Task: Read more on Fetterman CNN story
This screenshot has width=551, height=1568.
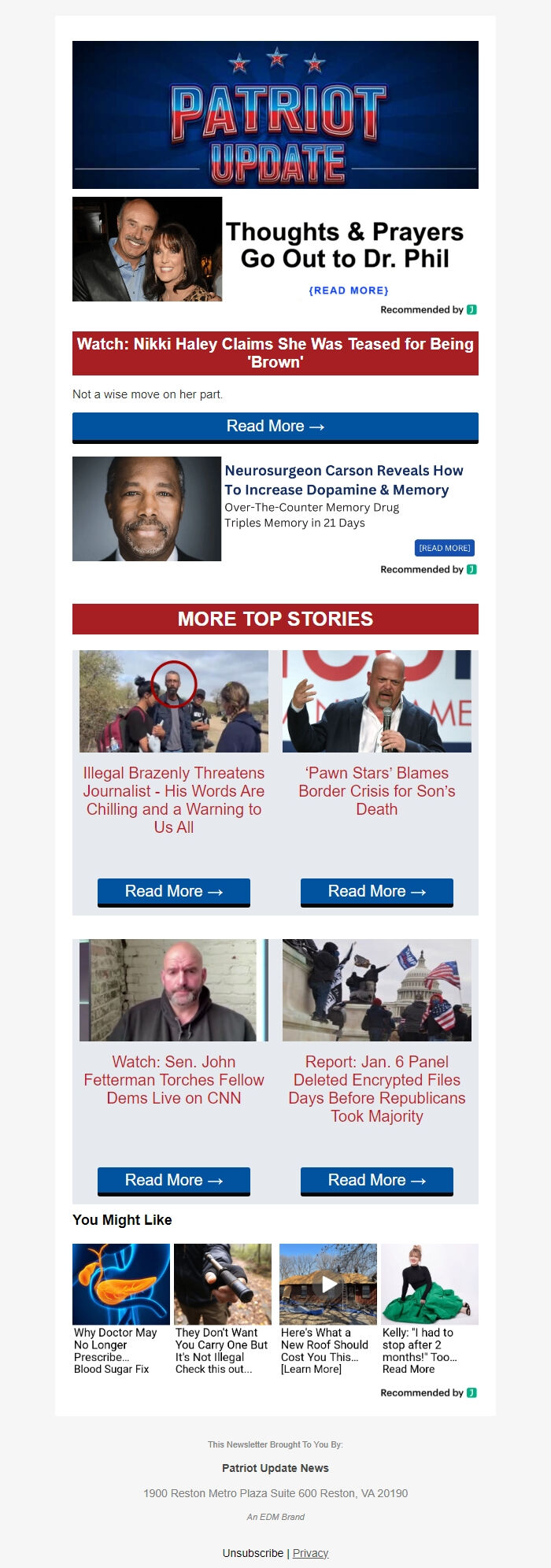Action: [x=173, y=1180]
